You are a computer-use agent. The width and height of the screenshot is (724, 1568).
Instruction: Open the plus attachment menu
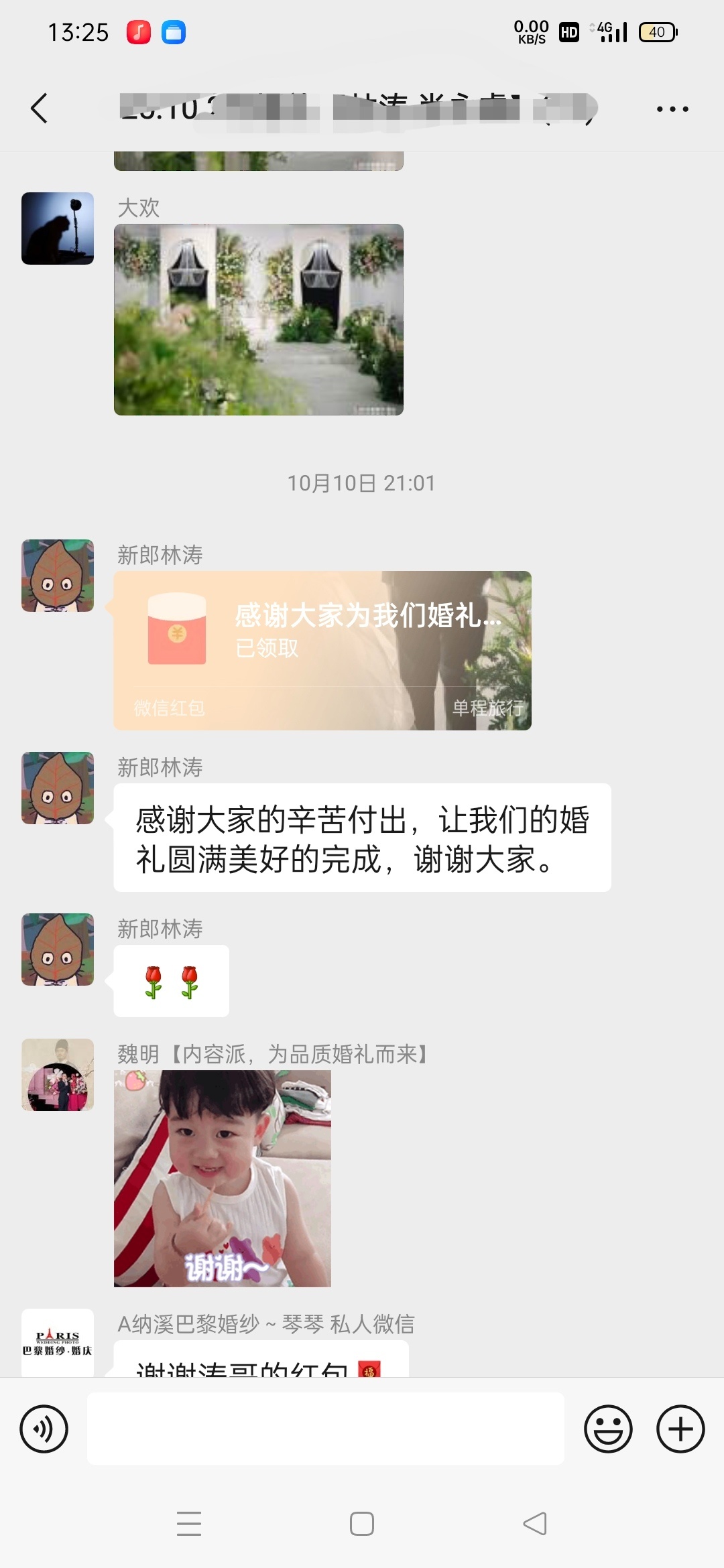tap(680, 1429)
